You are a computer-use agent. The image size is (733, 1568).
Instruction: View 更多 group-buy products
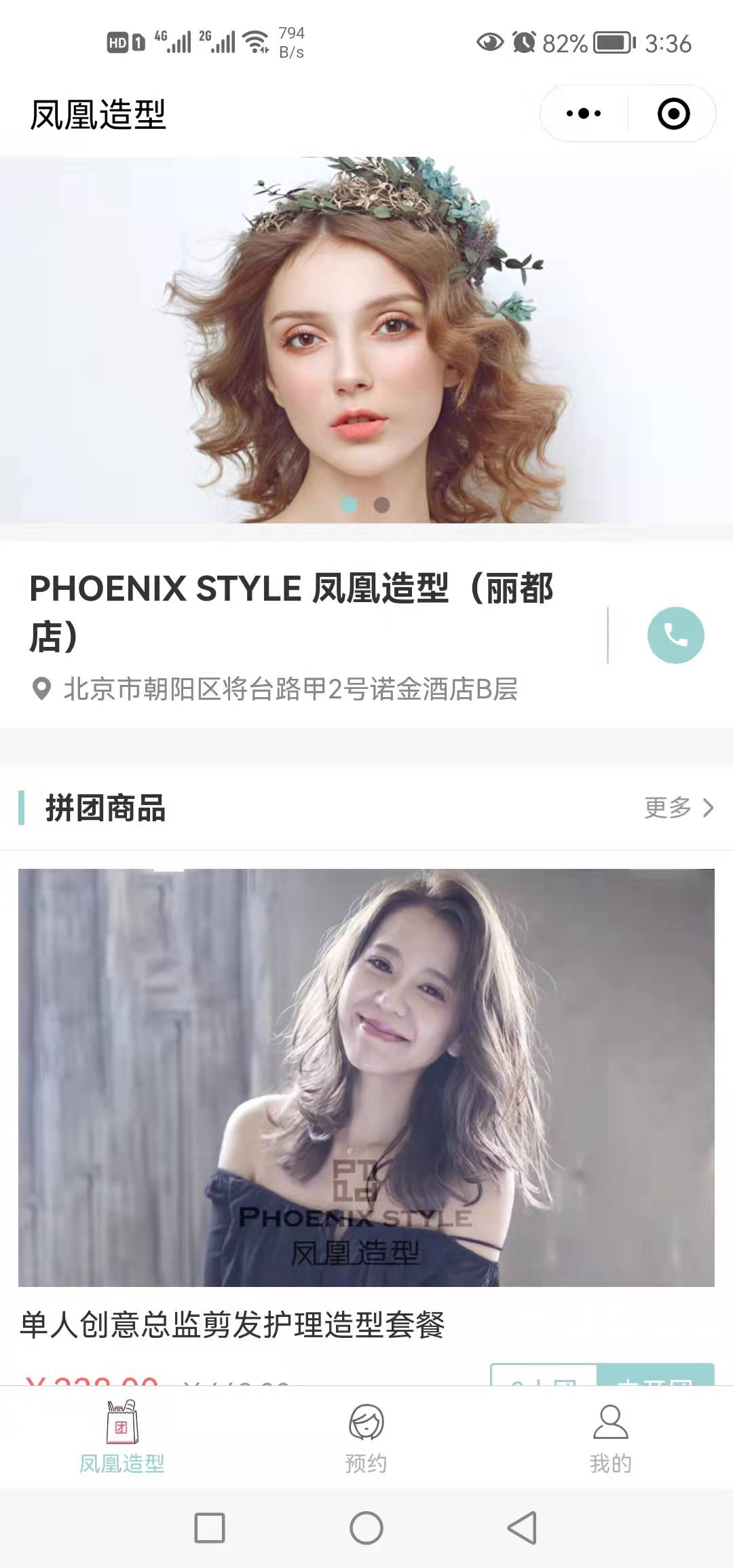coord(679,808)
